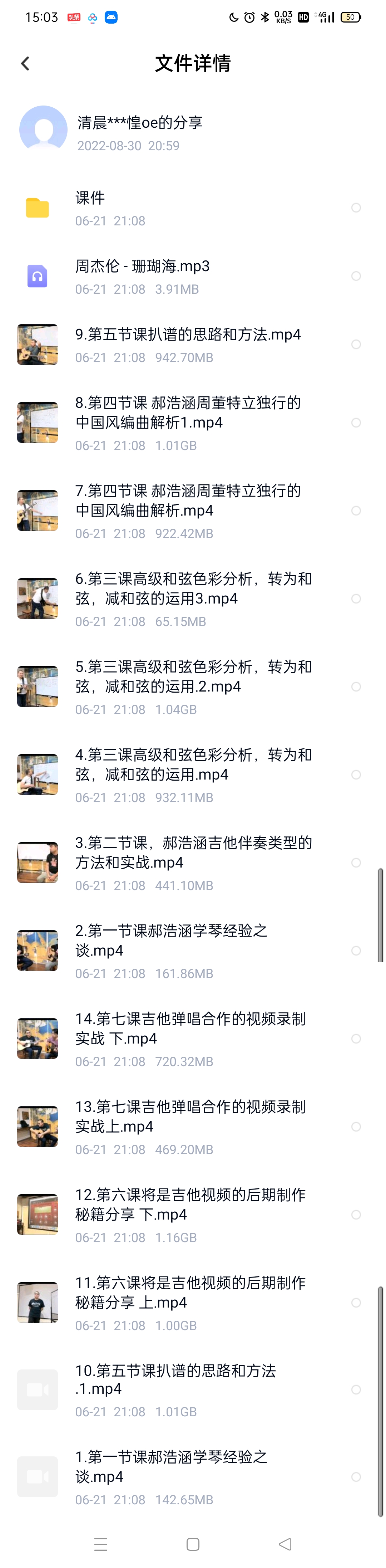Tap the system home button

click(193, 1544)
